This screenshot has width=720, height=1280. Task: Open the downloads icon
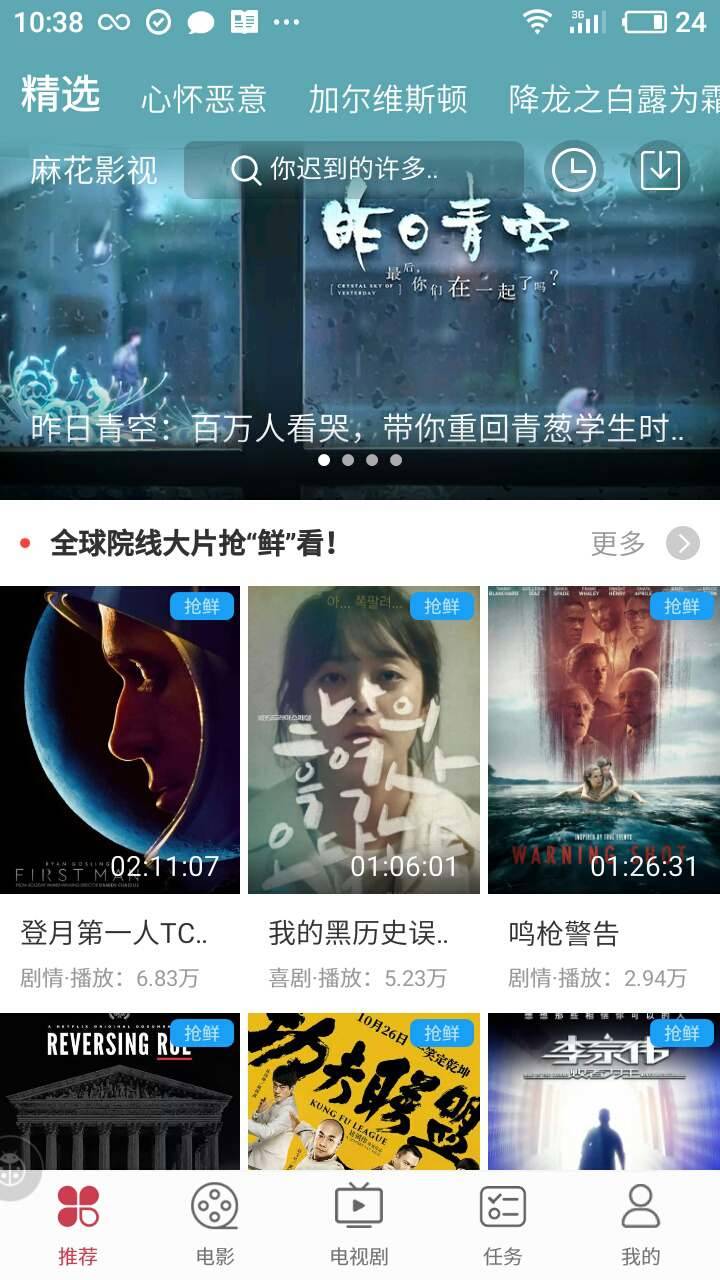[x=660, y=170]
